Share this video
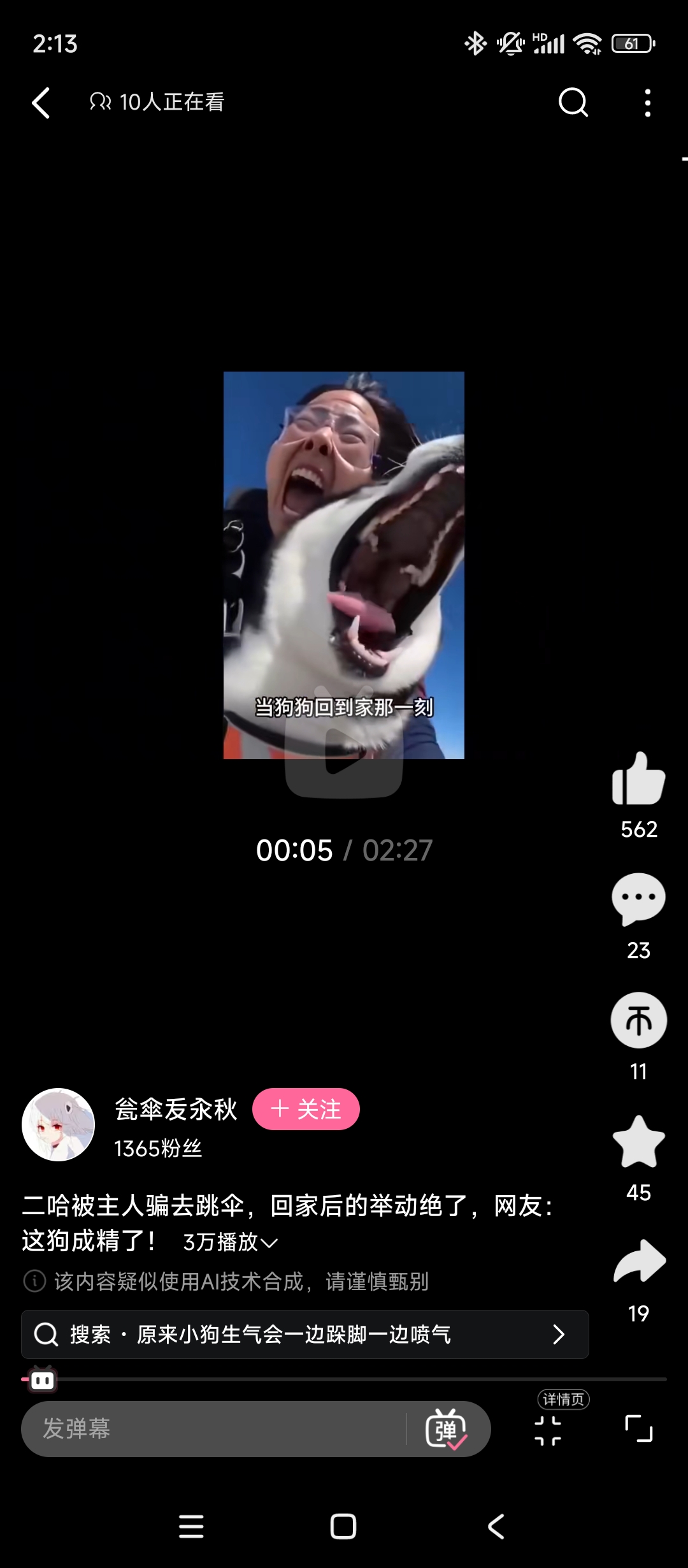Image resolution: width=688 pixels, height=1568 pixels. [638, 1261]
